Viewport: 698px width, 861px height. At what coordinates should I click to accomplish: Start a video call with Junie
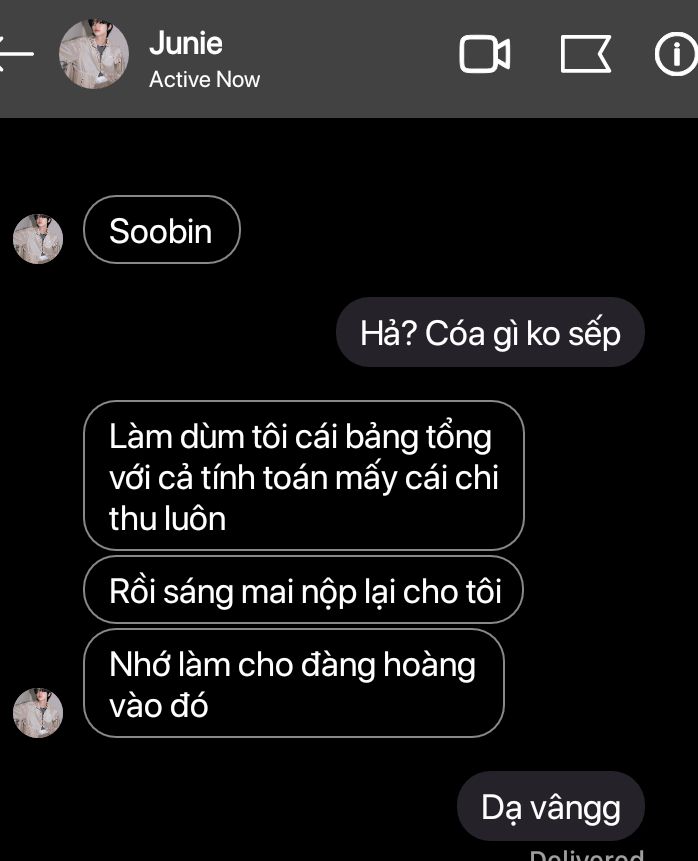[x=485, y=54]
